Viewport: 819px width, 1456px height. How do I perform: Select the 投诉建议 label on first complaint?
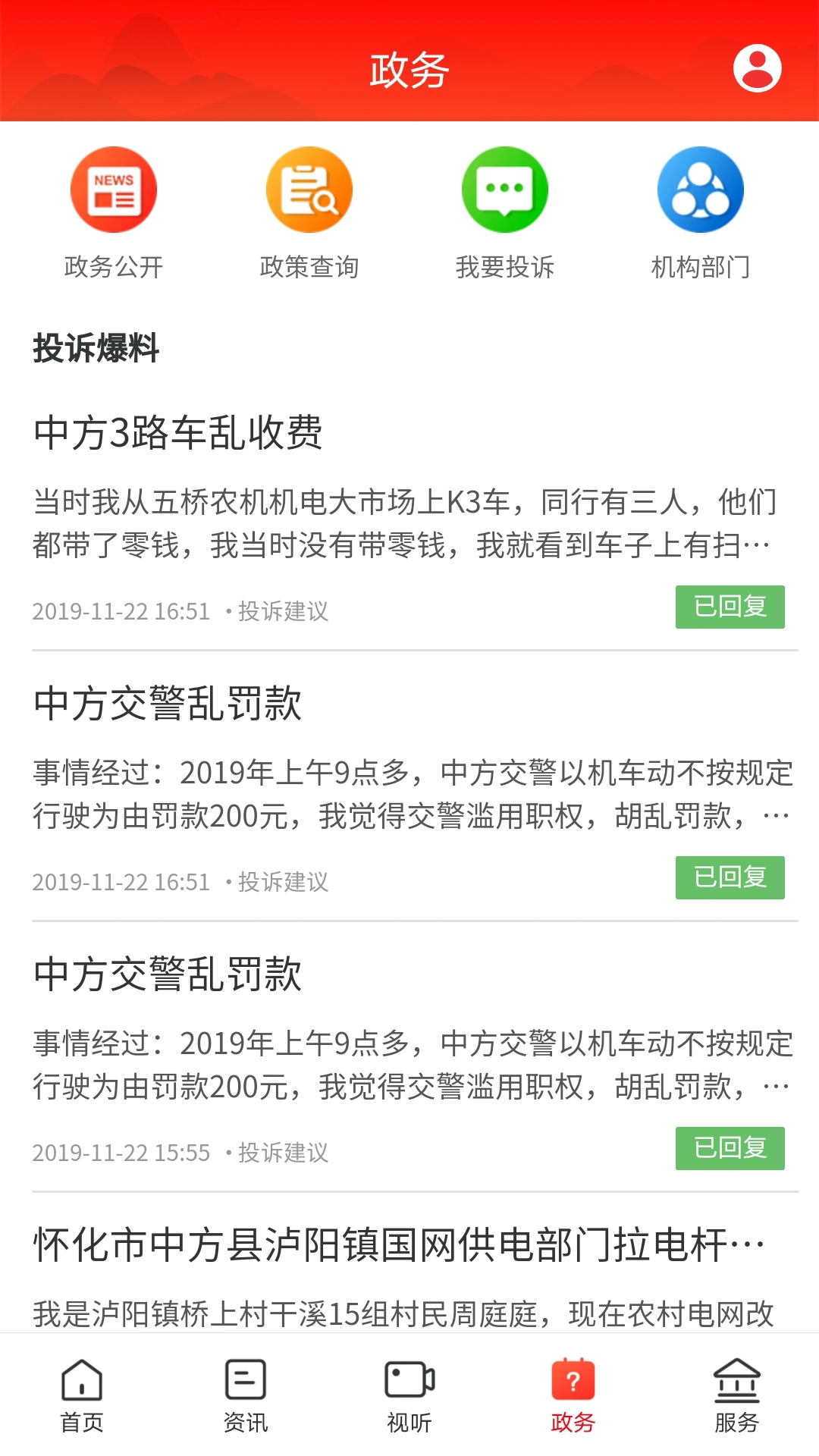click(285, 611)
